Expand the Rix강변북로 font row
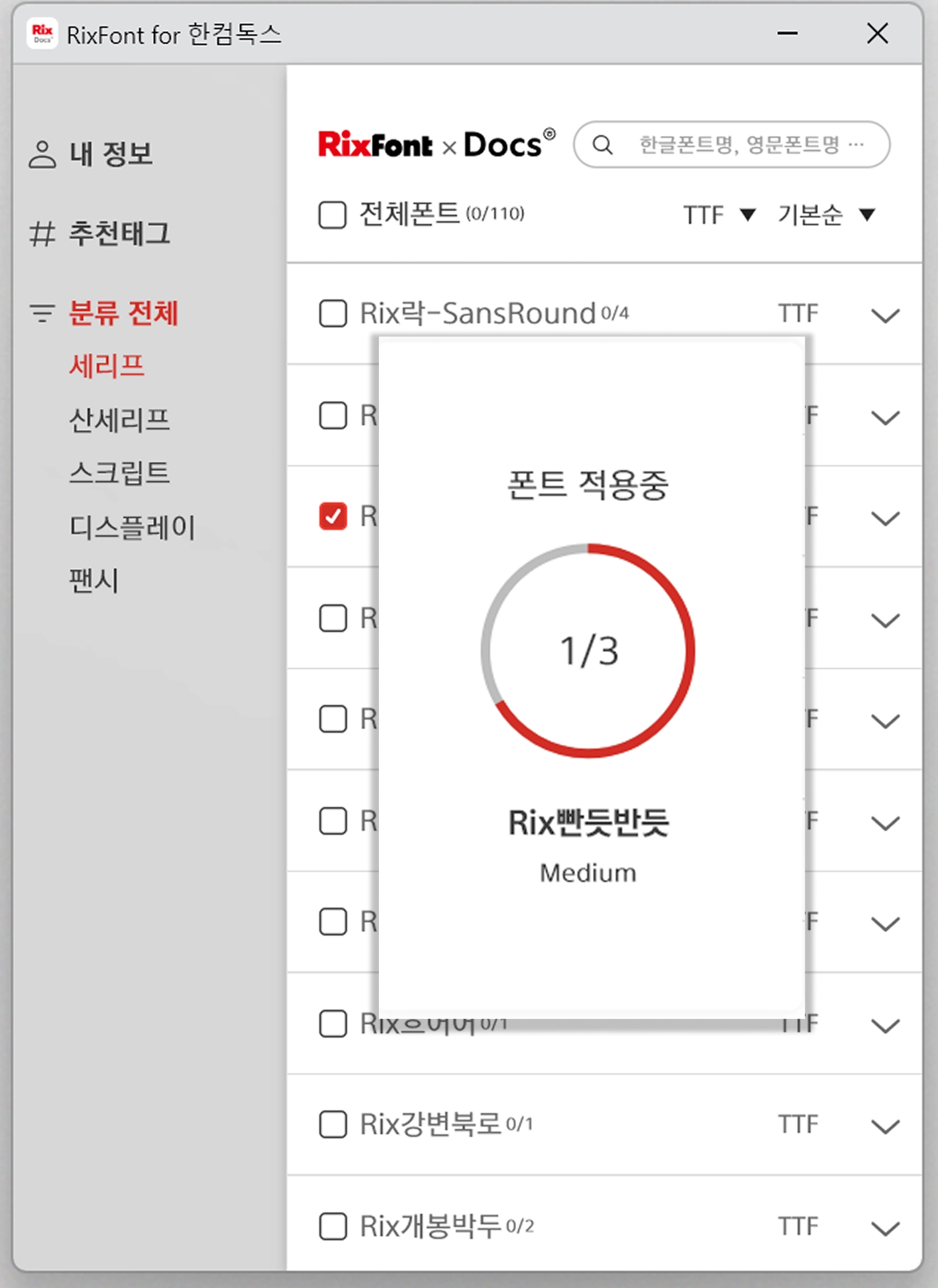Viewport: 938px width, 1288px height. coord(885,1126)
